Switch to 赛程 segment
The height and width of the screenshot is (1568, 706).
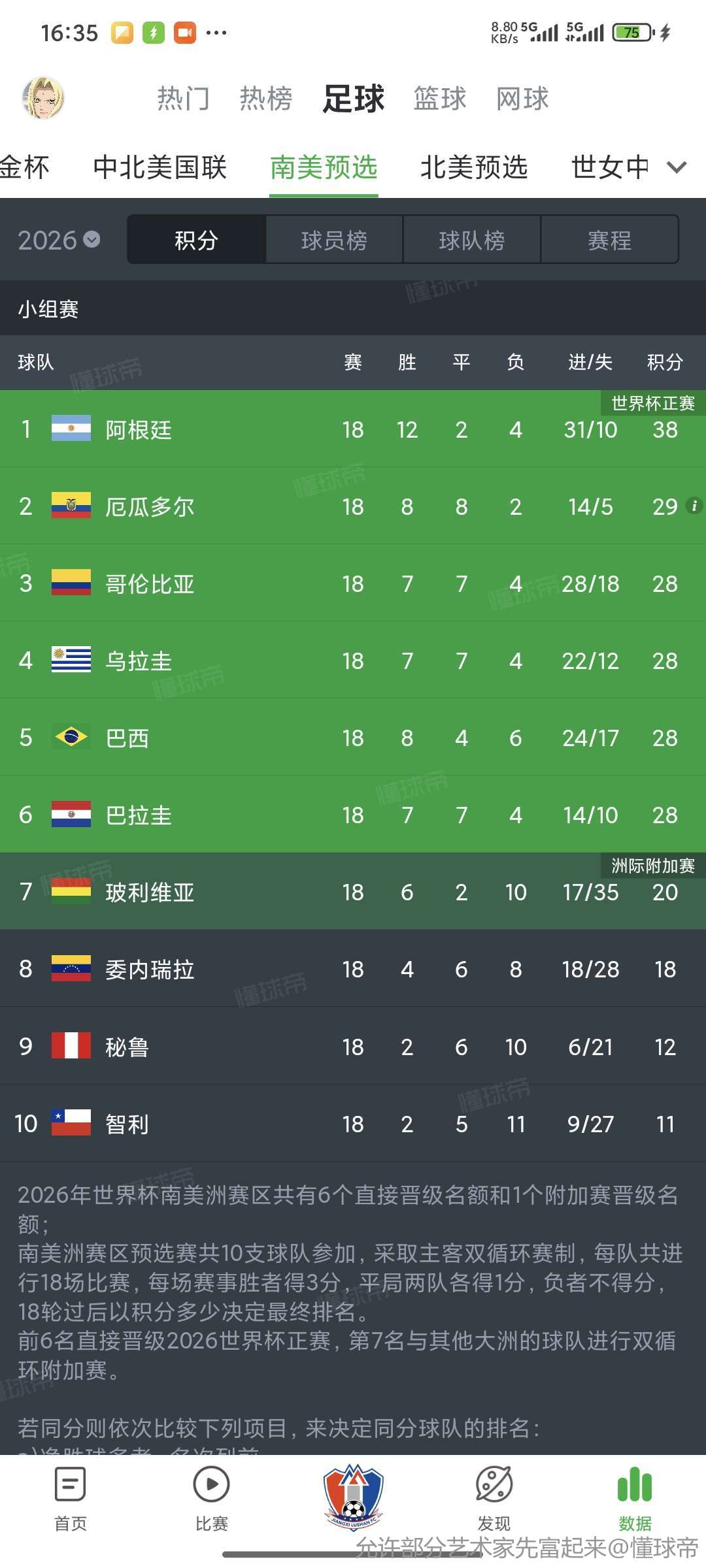coord(609,240)
